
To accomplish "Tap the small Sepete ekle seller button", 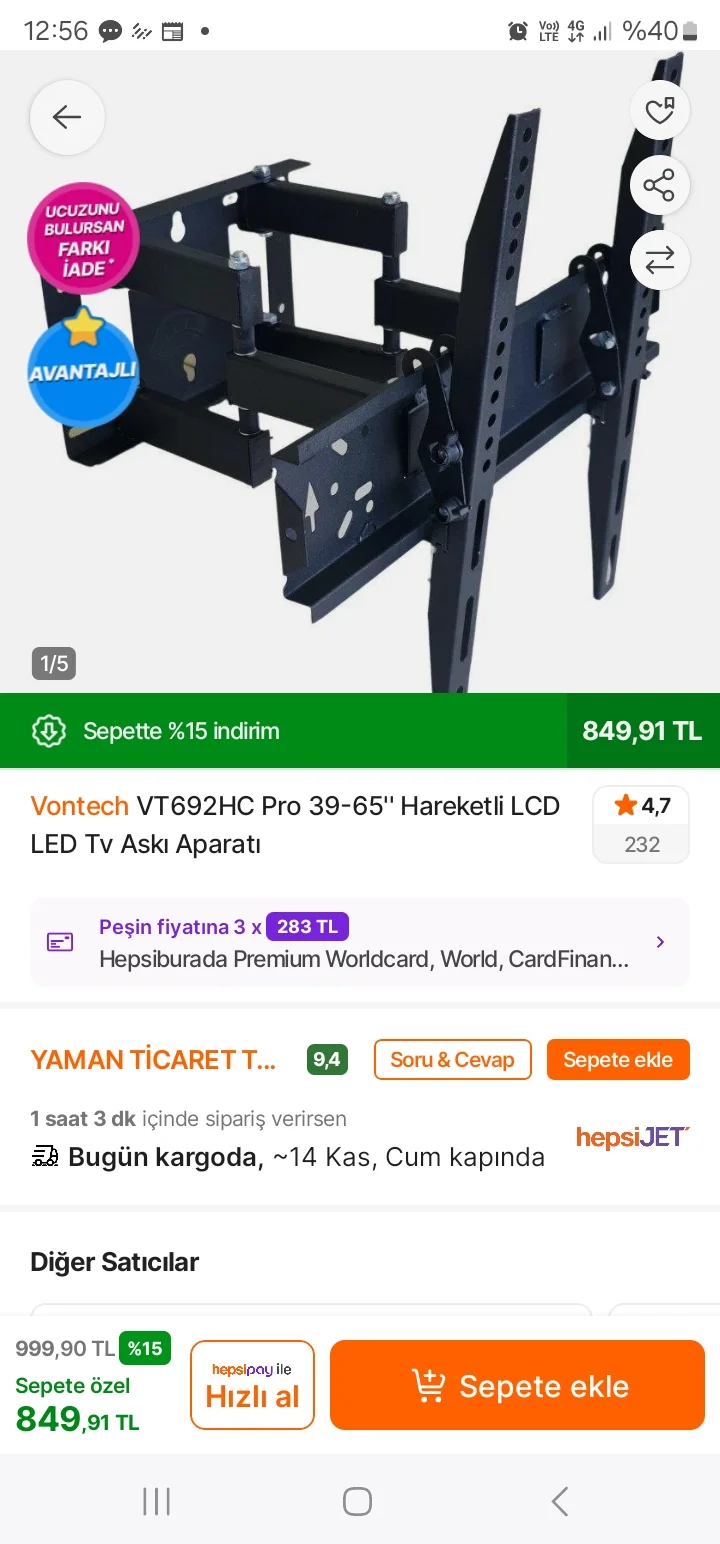I will (x=618, y=1060).
